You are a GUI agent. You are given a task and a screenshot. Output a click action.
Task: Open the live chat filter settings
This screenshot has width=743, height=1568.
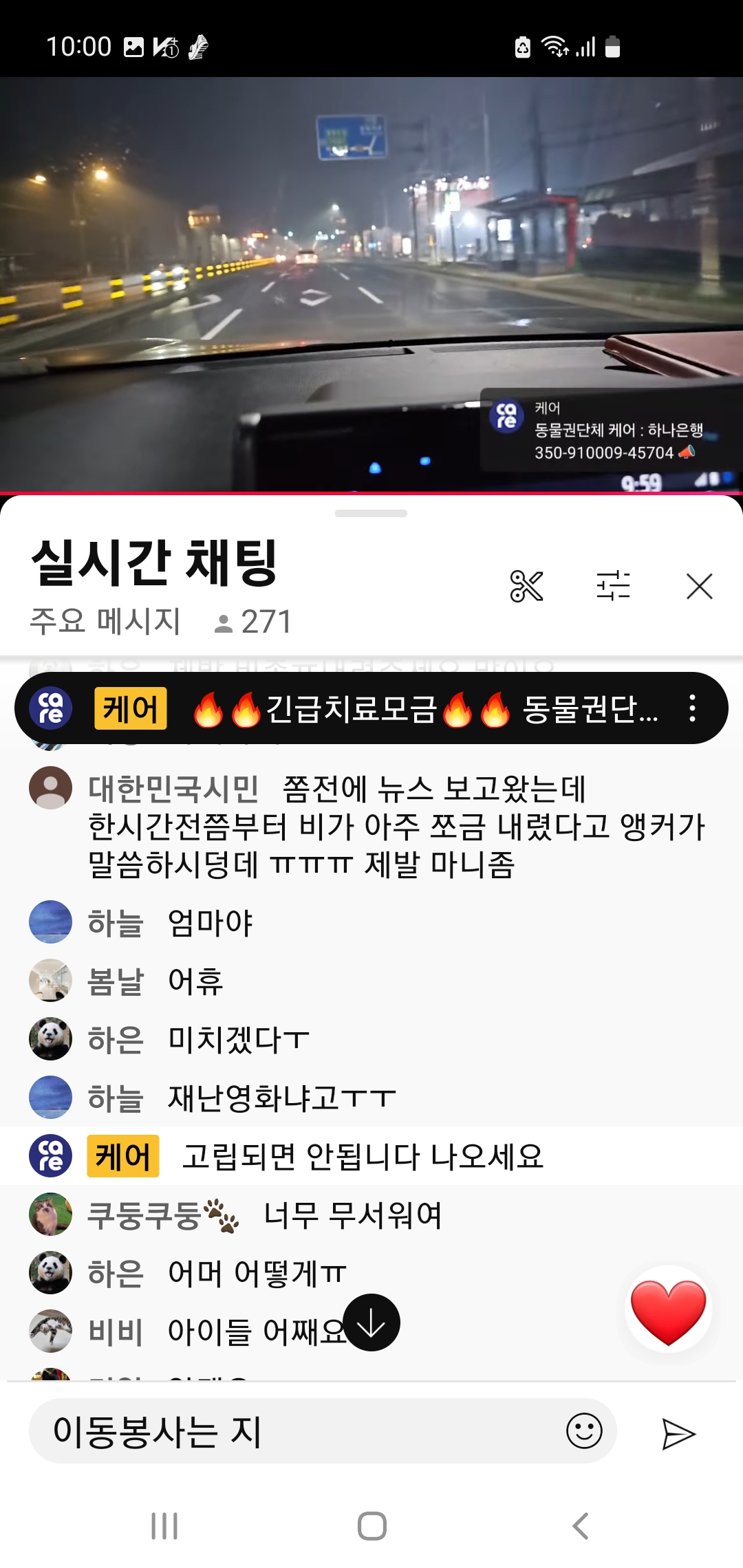click(x=613, y=587)
